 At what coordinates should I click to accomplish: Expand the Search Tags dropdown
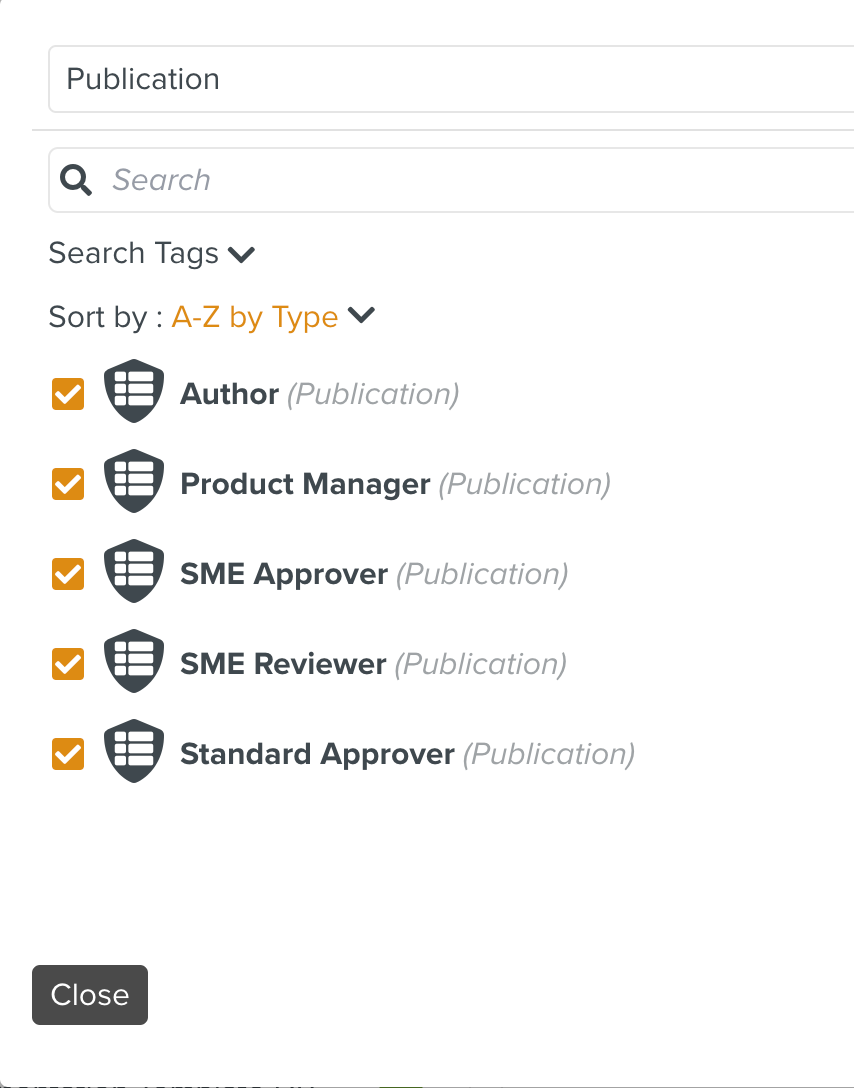click(241, 254)
